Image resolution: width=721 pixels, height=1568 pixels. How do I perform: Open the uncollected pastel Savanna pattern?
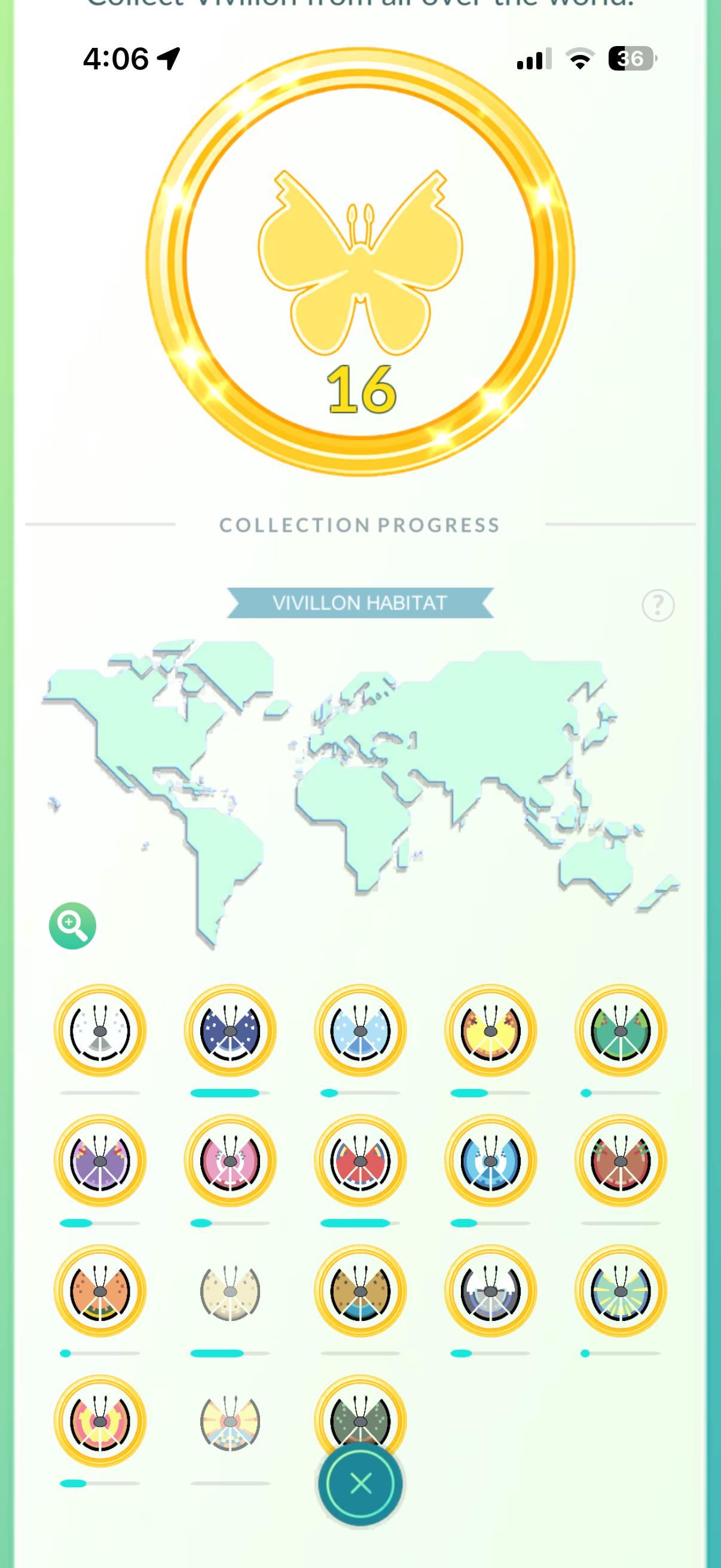coord(230,1421)
